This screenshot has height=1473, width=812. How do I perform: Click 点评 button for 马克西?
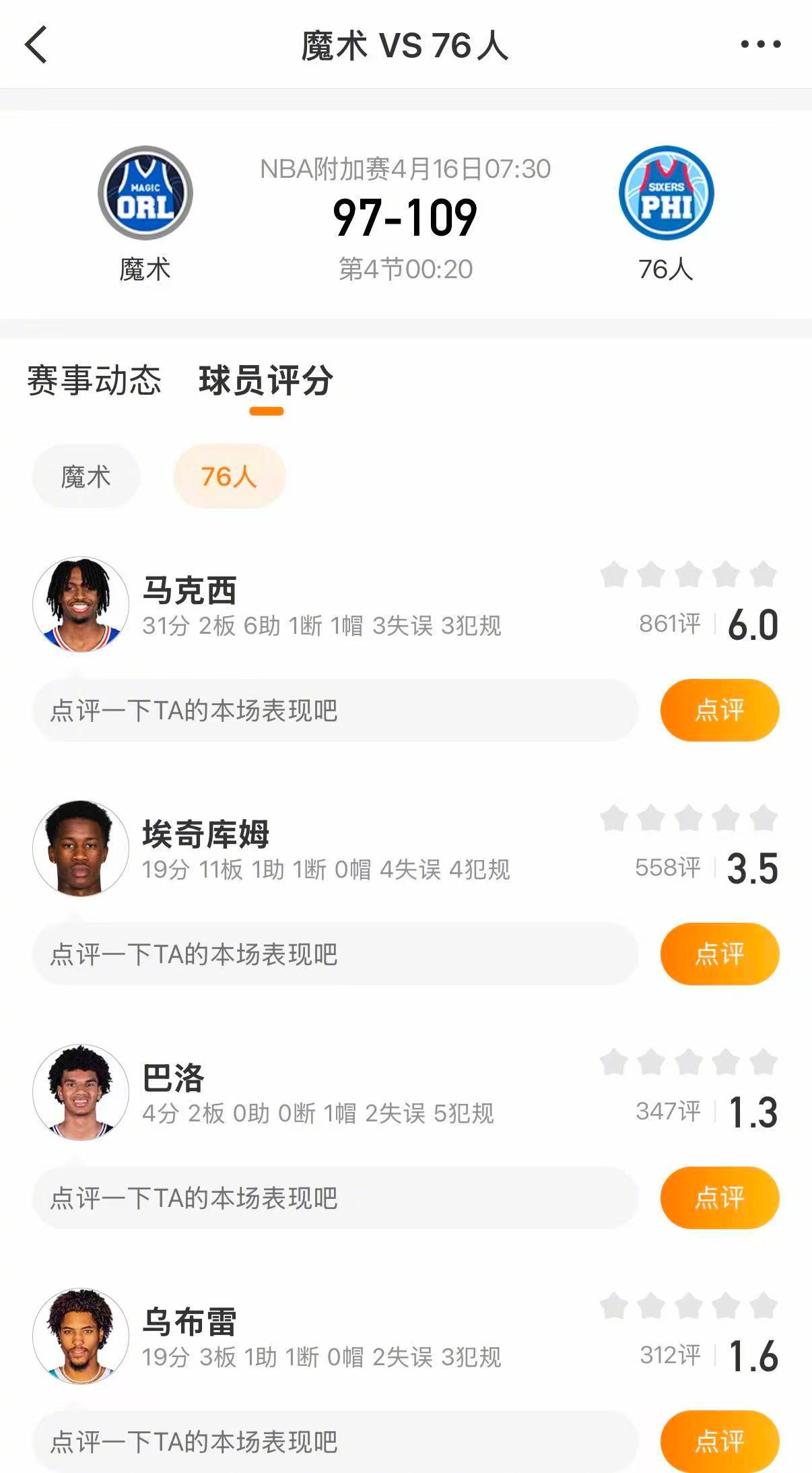coord(718,710)
